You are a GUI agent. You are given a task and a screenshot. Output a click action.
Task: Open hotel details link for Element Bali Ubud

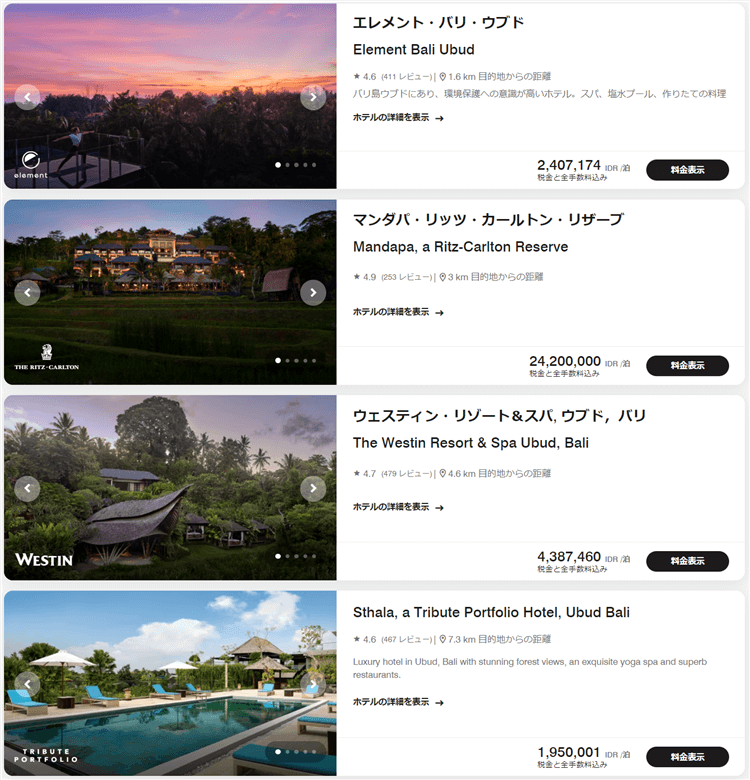(x=397, y=117)
